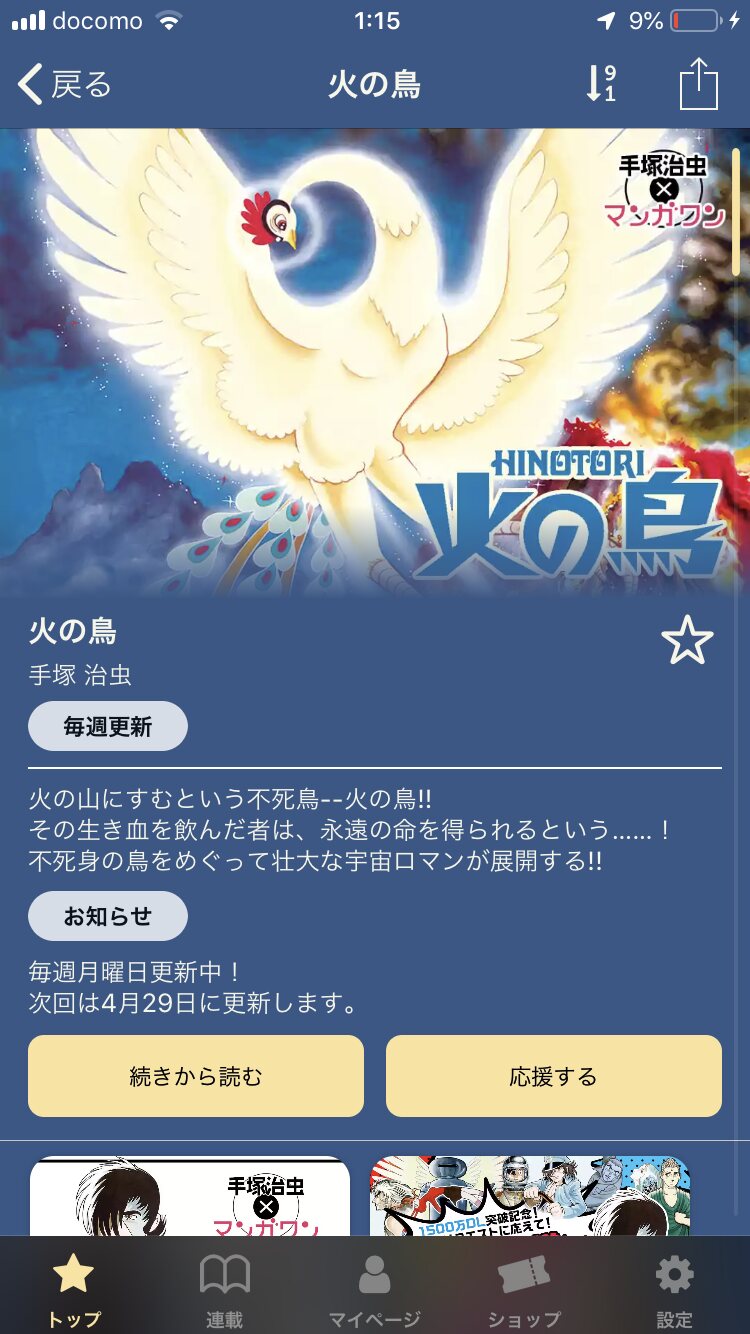Add 火の鳥 to favorites with the star
Image resolution: width=750 pixels, height=1334 pixels.
click(687, 641)
